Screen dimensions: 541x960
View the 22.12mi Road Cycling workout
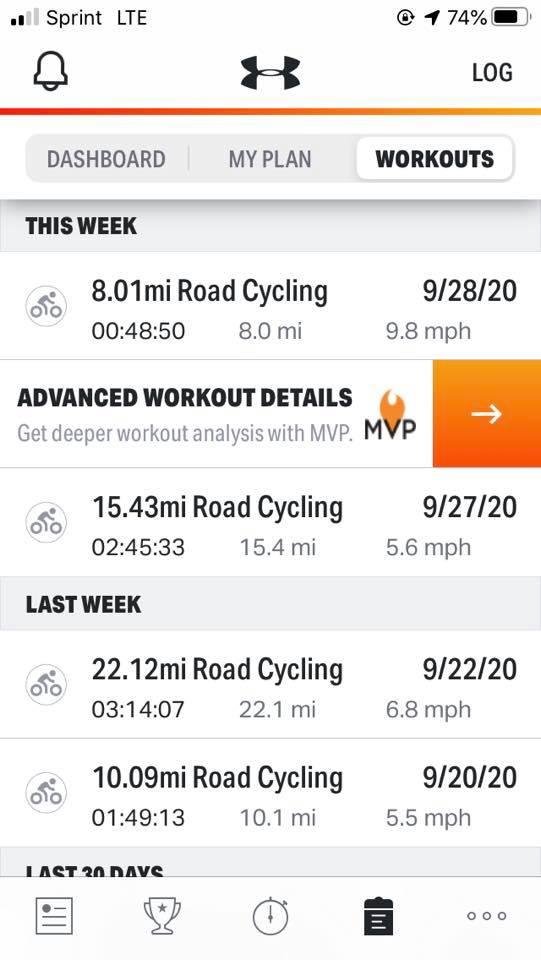click(x=270, y=684)
